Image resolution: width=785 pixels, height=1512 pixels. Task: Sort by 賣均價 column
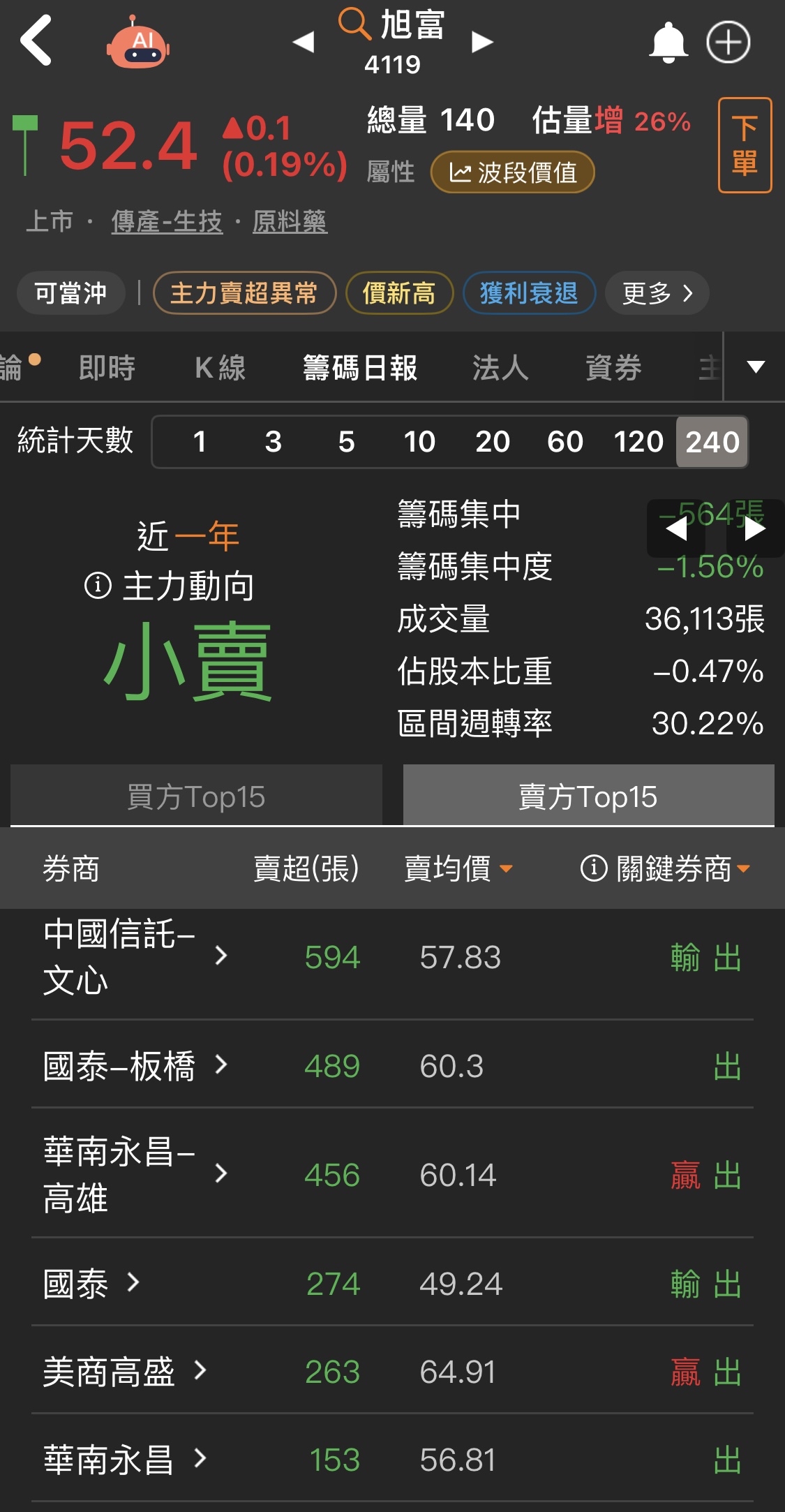458,869
